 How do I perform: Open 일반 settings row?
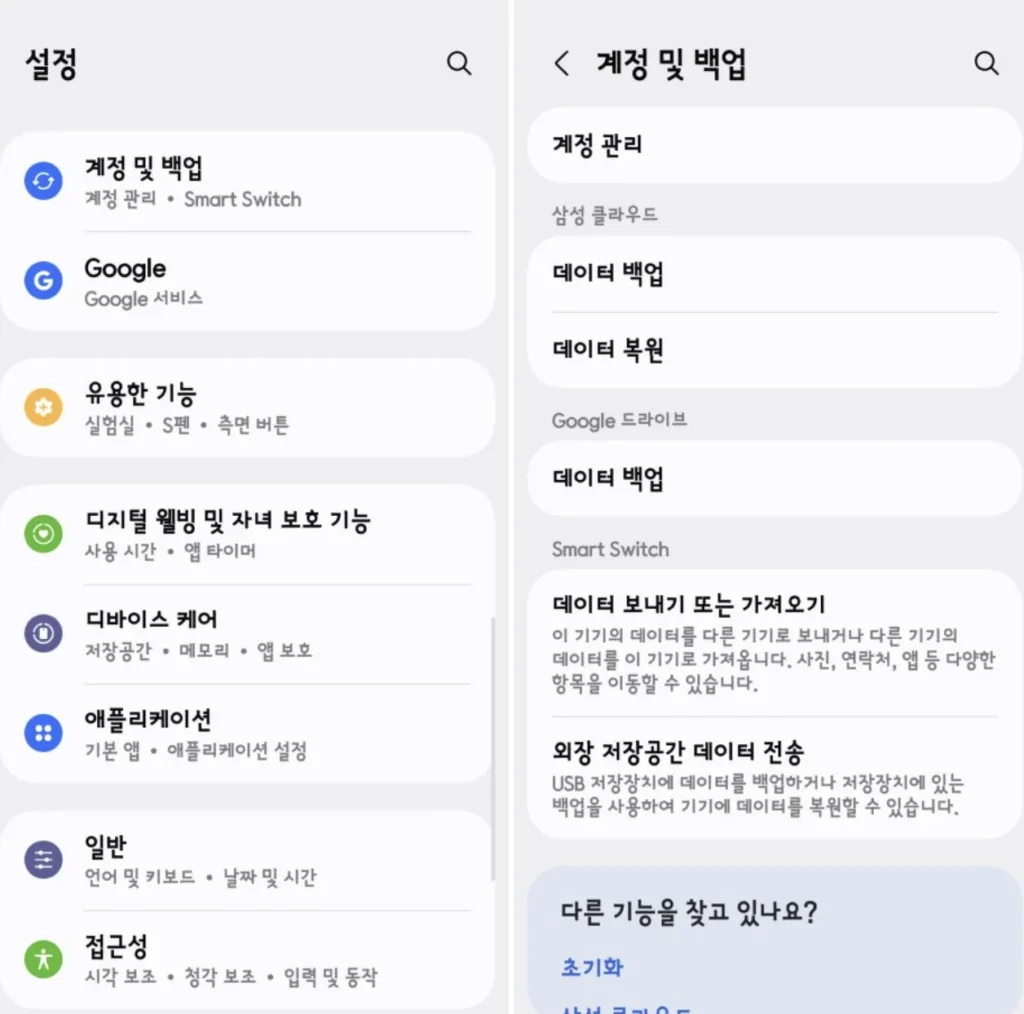[x=247, y=860]
